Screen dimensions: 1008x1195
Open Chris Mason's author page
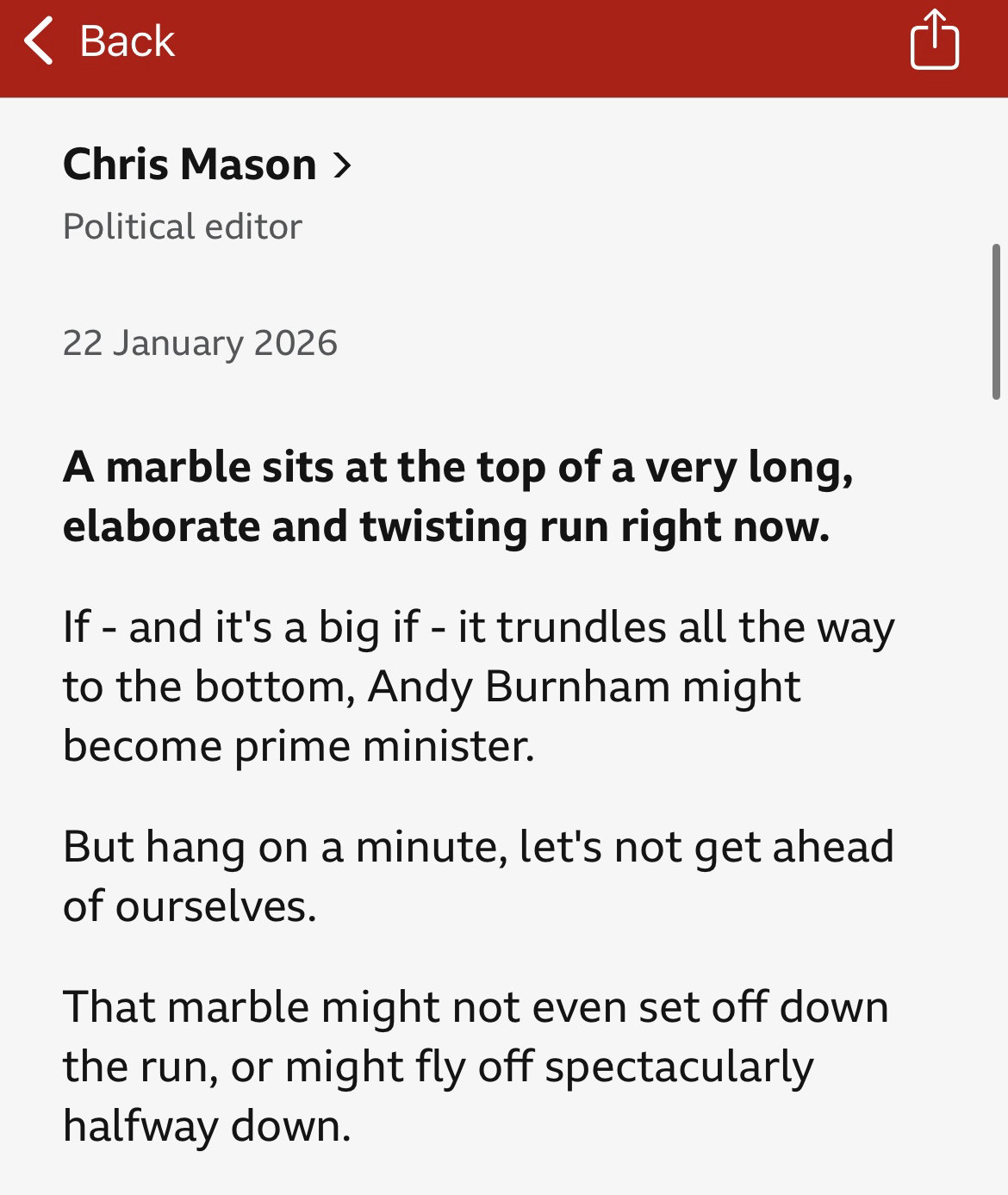208,164
